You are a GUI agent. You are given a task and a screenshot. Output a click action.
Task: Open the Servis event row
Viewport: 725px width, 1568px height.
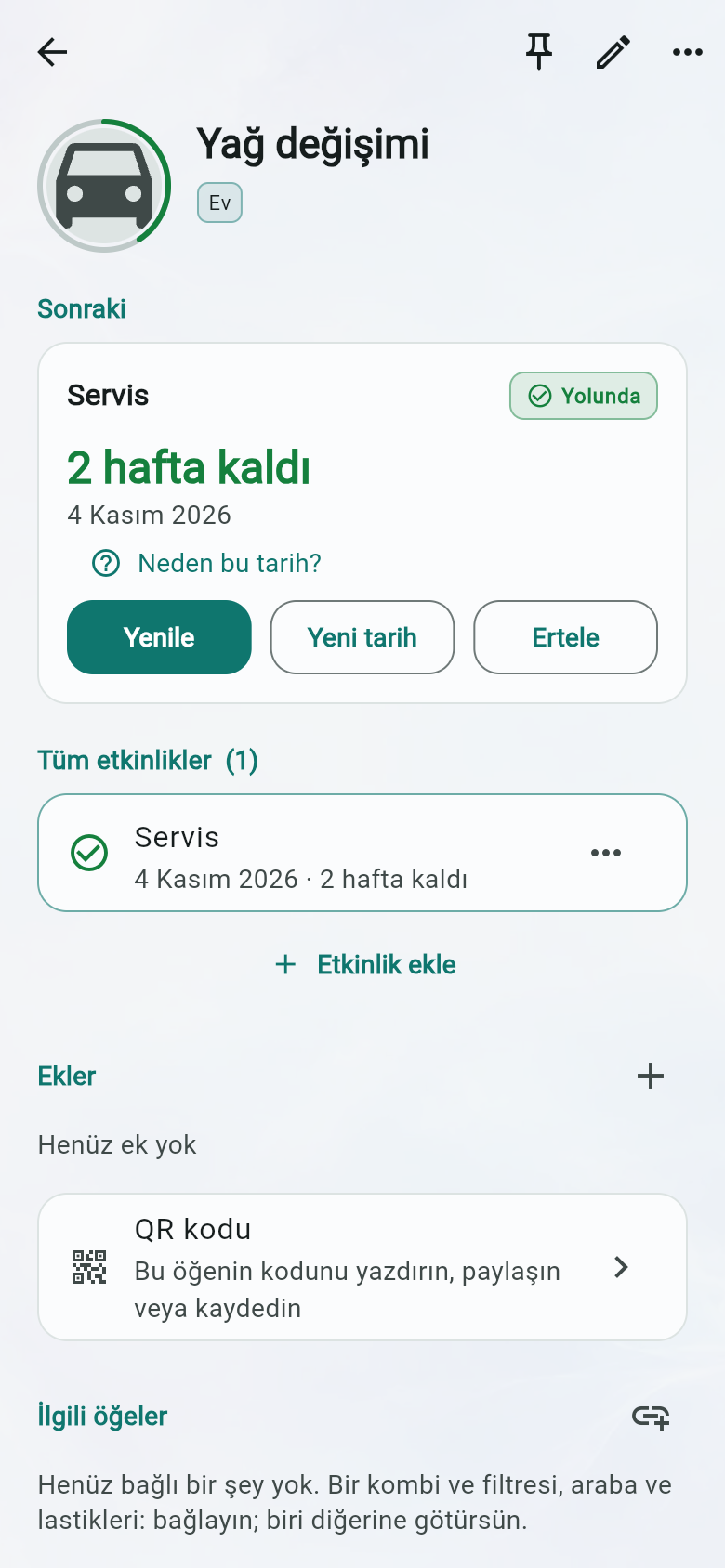coord(362,853)
